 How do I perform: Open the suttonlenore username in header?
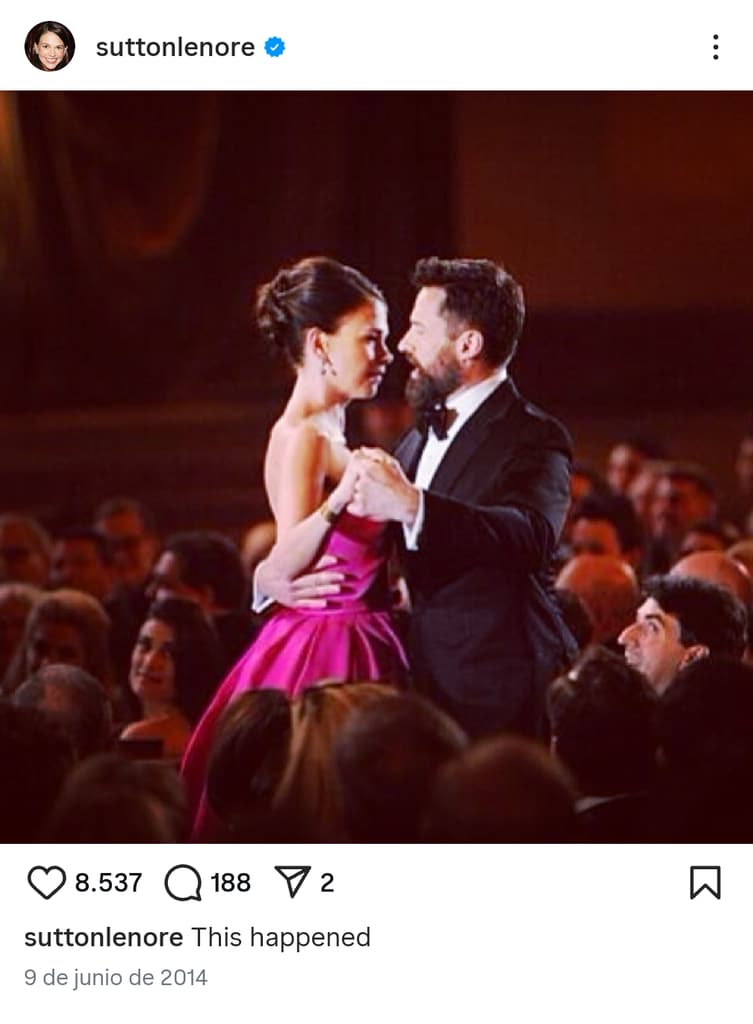pyautogui.click(x=175, y=47)
